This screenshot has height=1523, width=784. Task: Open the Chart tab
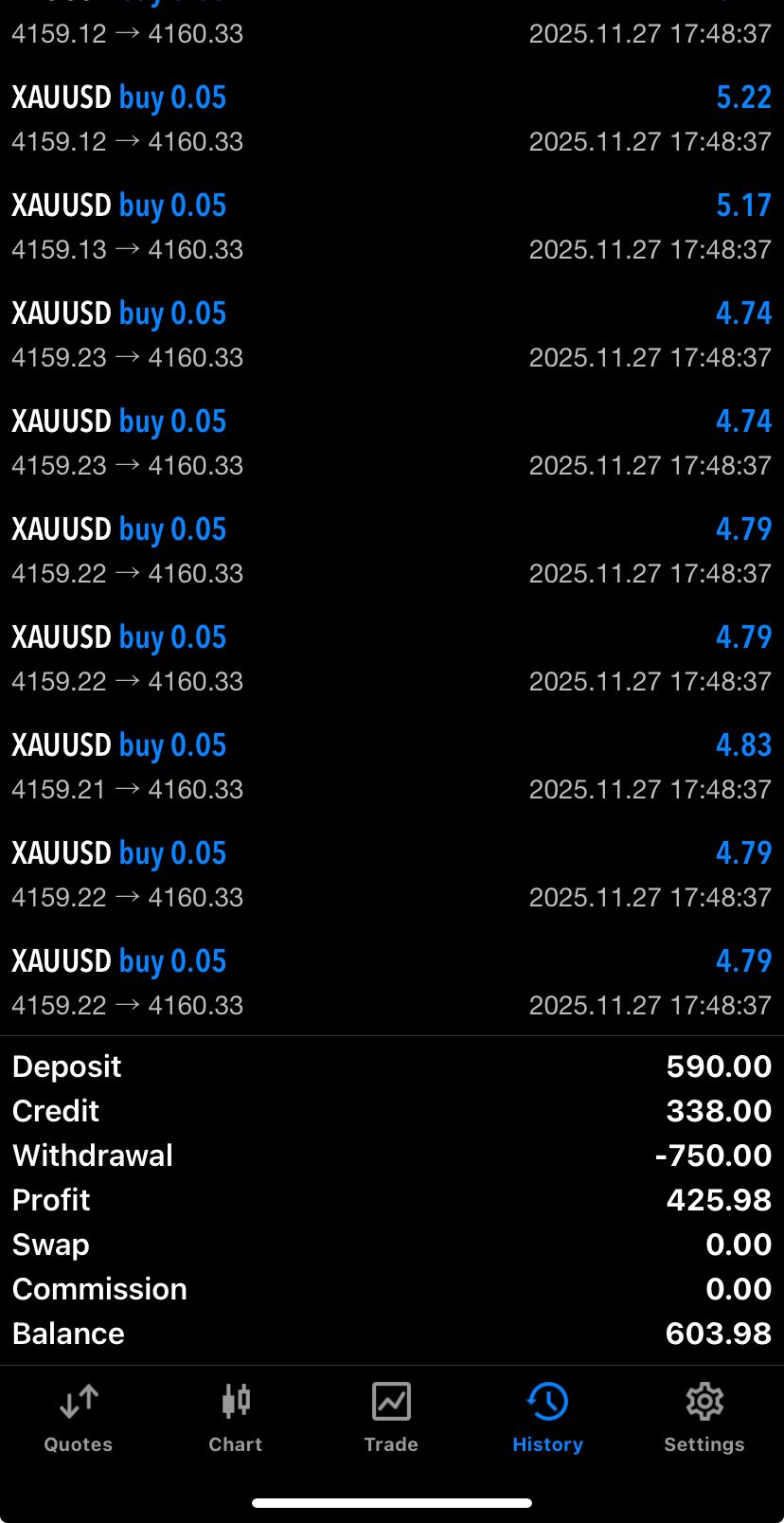tap(235, 1417)
